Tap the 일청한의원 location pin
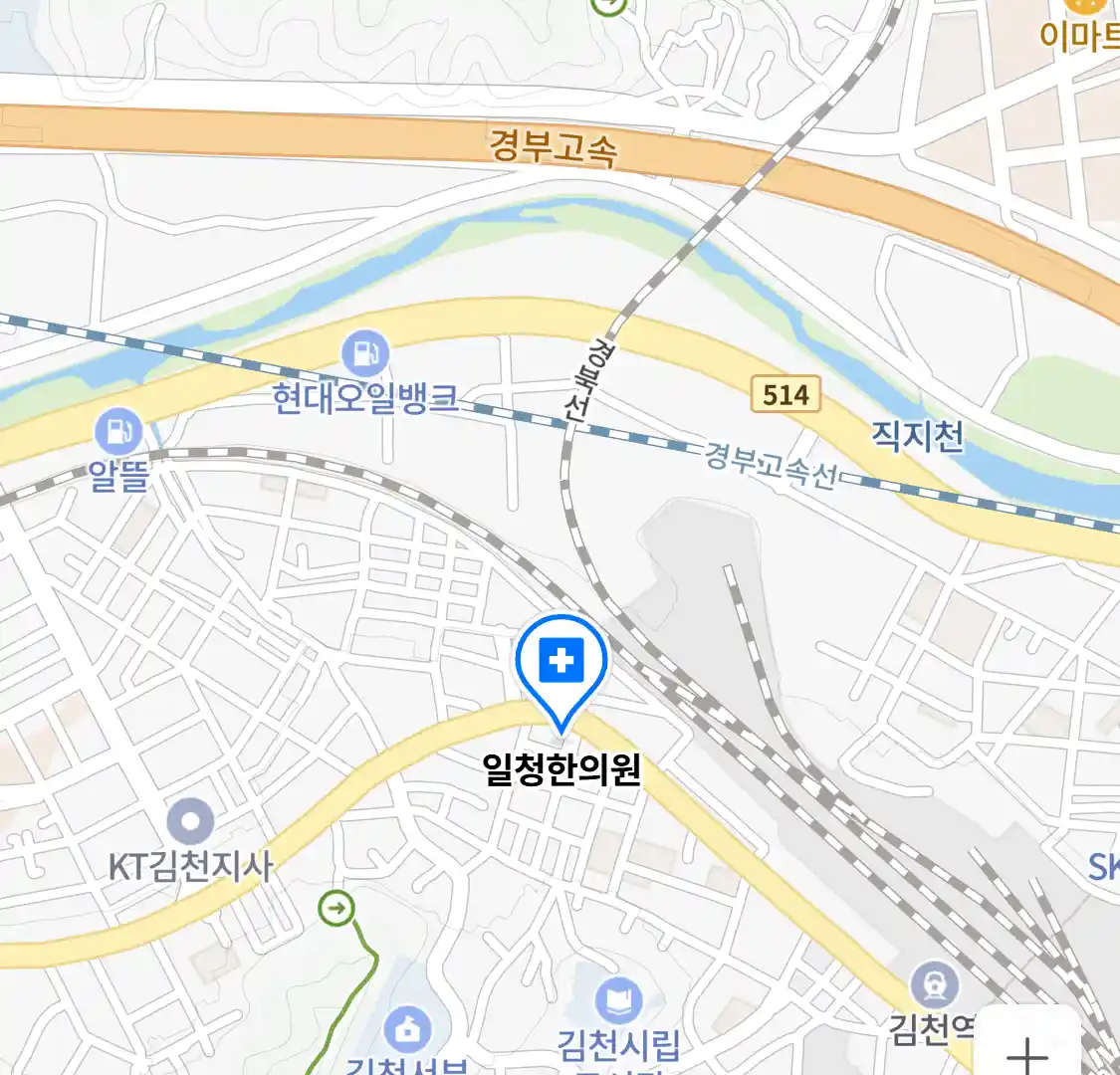1120x1075 pixels. (561, 662)
